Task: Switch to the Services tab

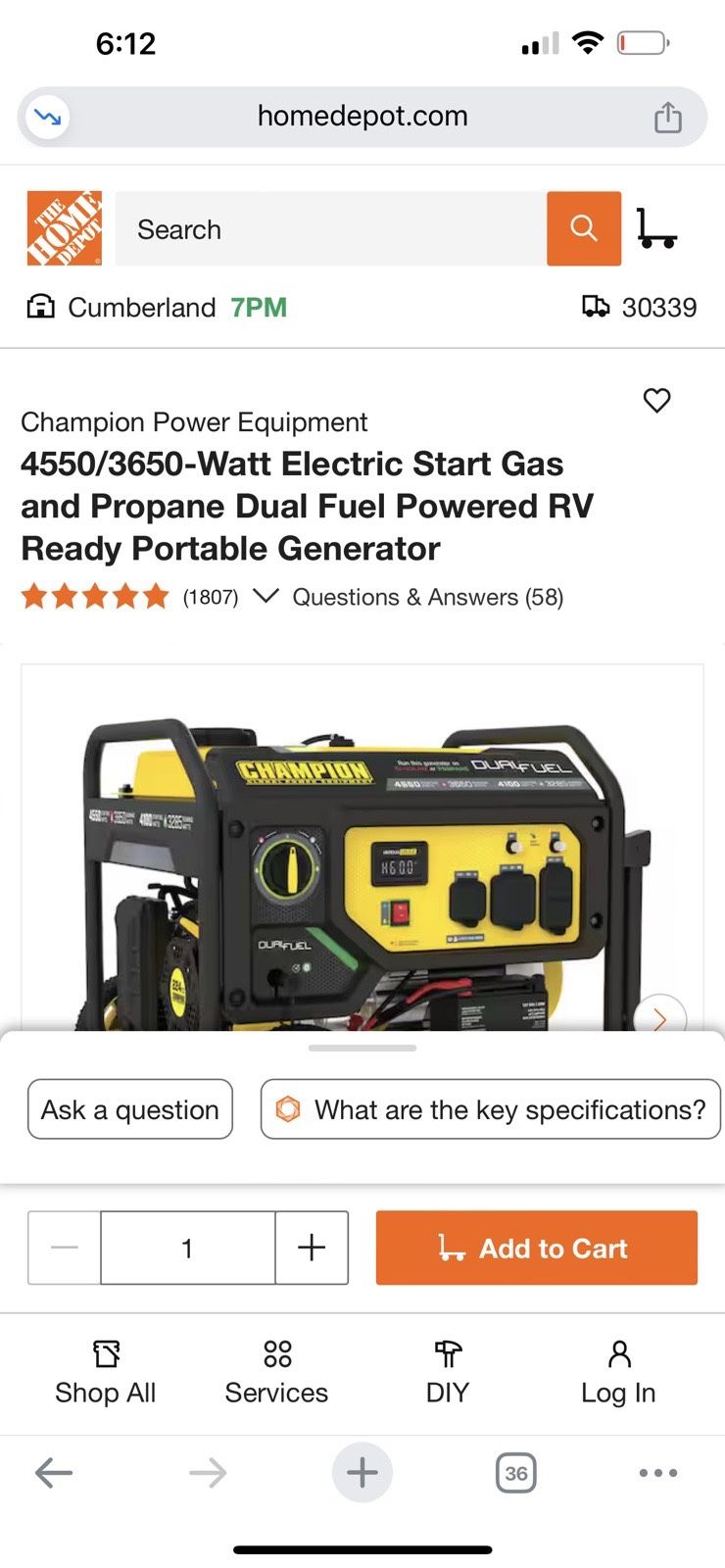Action: point(276,1372)
